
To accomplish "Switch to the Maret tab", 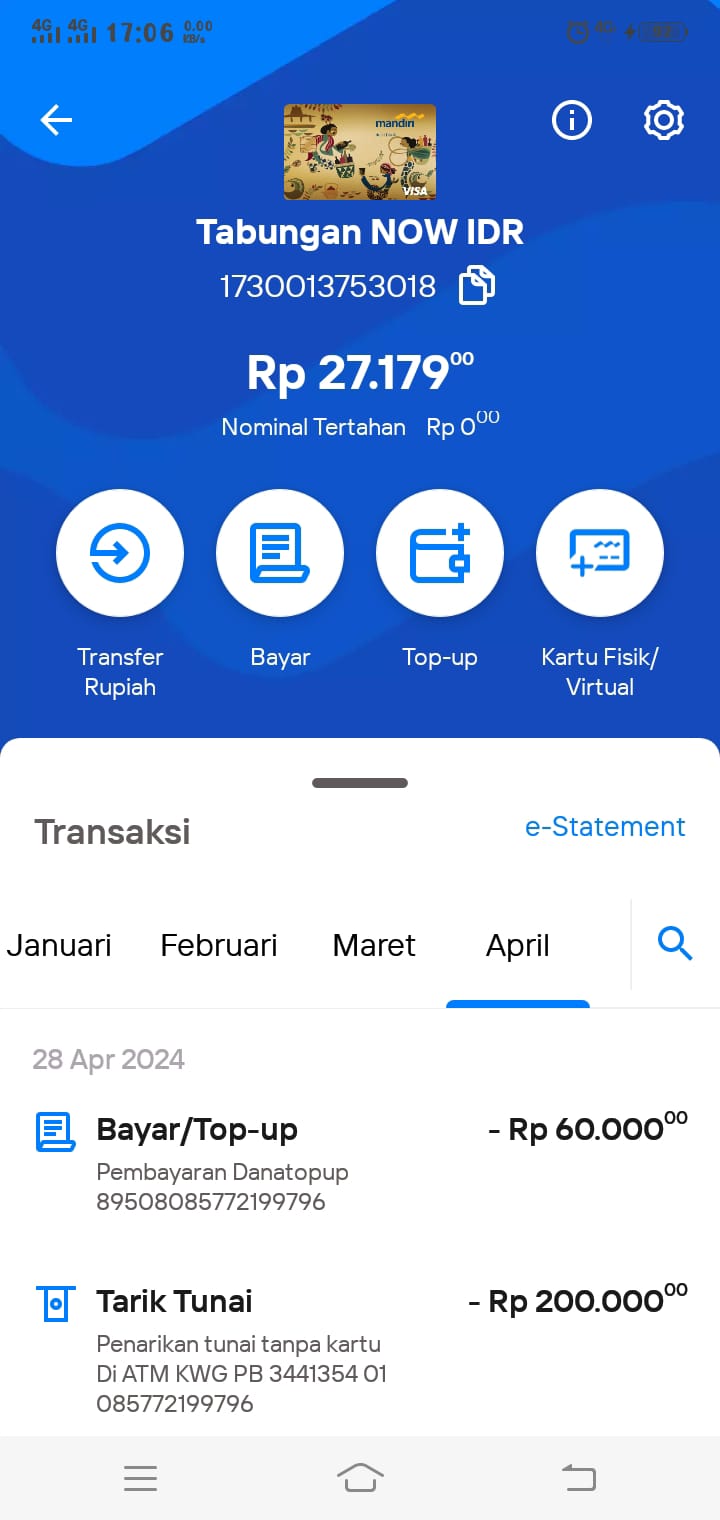I will 374,945.
